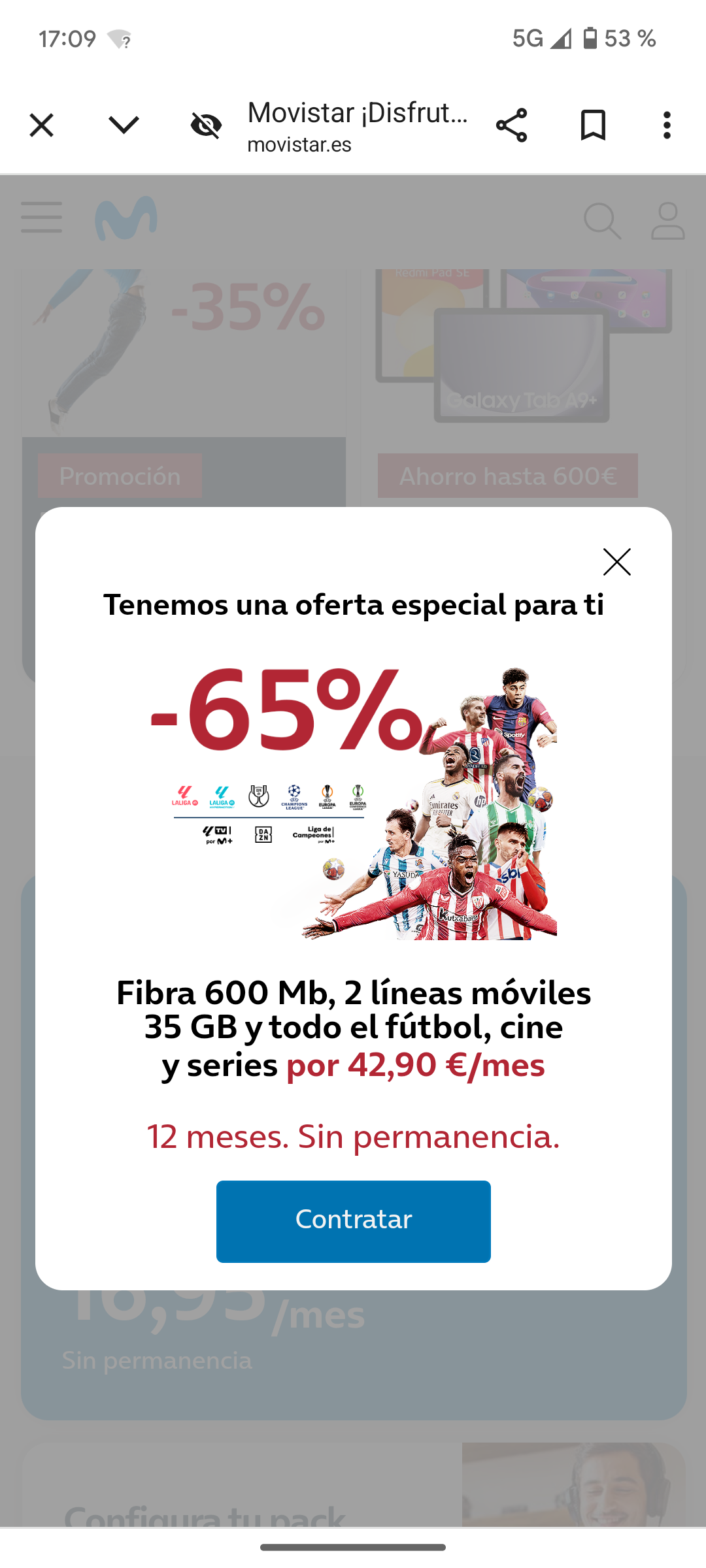Bookmark the current page
The height and width of the screenshot is (1568, 706).
[x=594, y=124]
